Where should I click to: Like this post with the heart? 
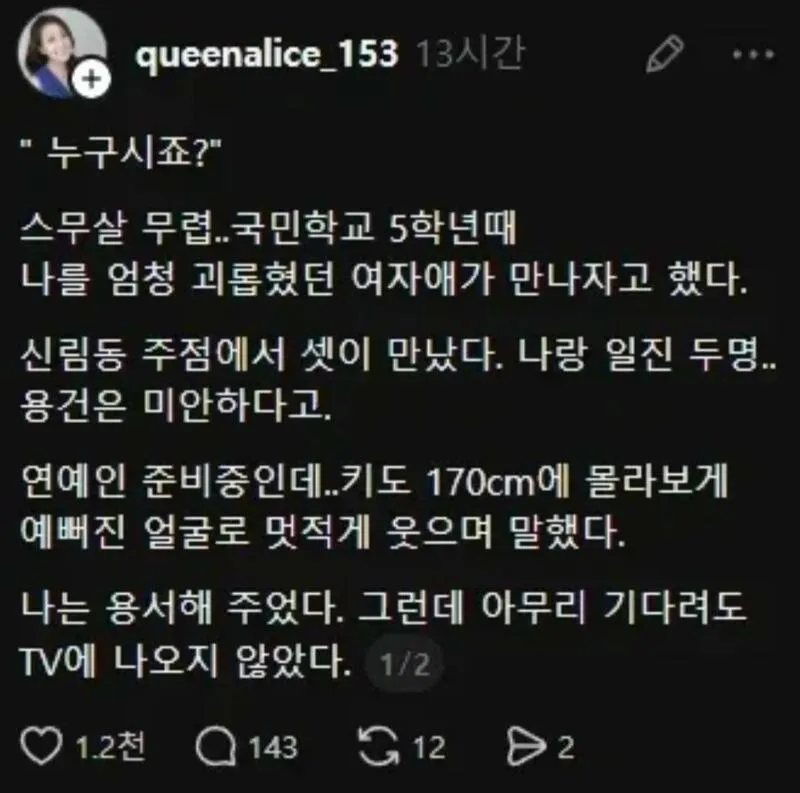pyautogui.click(x=41, y=746)
